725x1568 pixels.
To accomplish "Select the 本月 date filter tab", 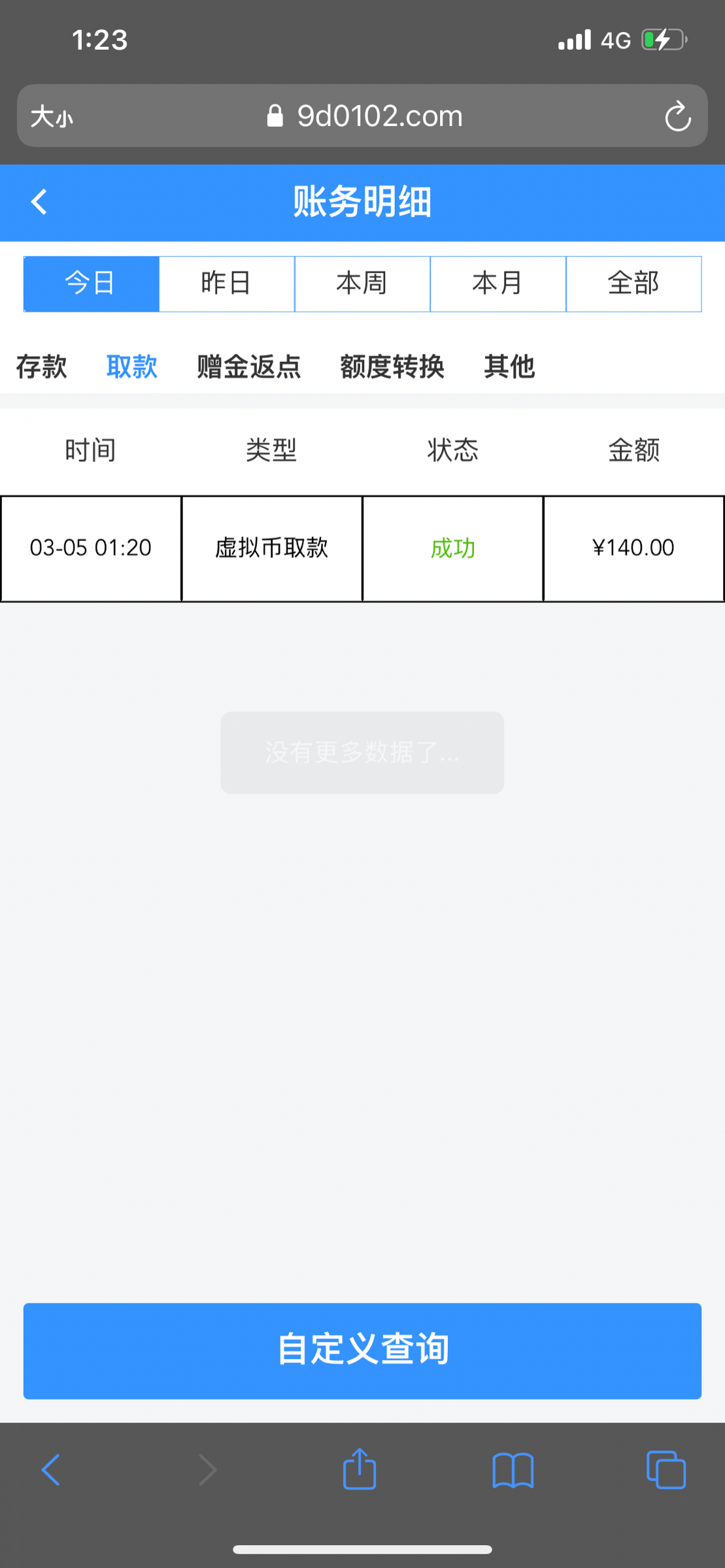I will click(497, 283).
